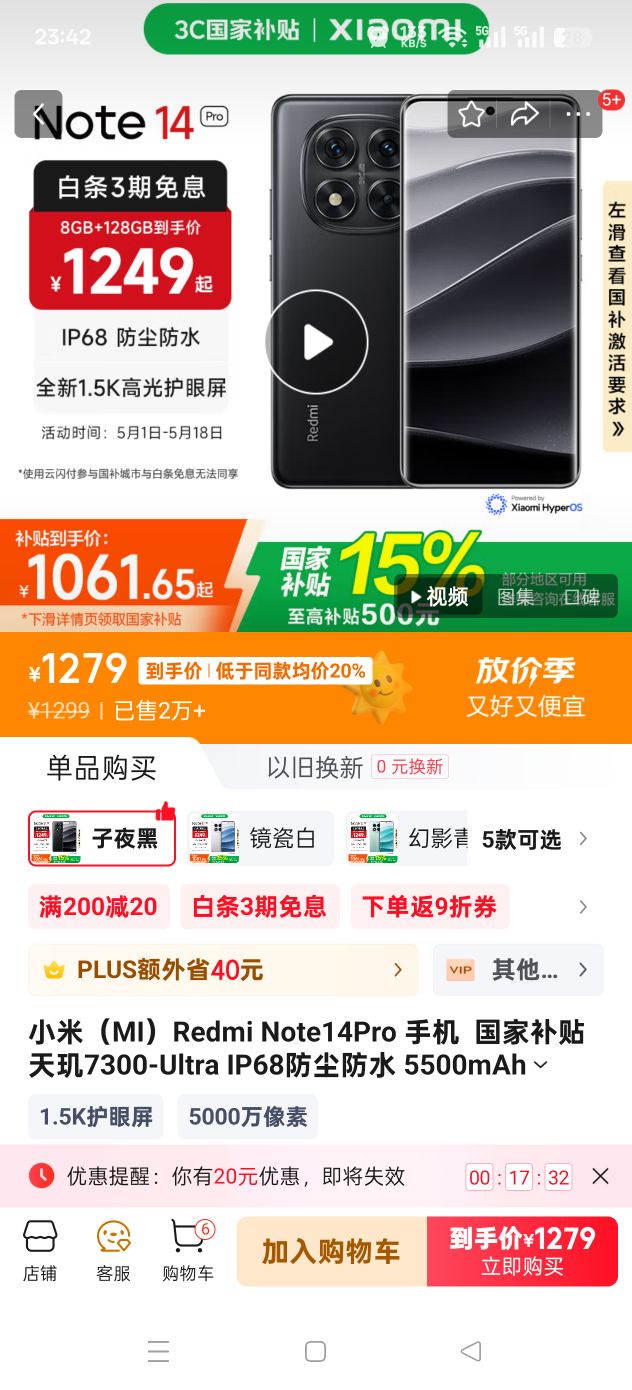Switch to the 图集 media tab

click(x=517, y=597)
